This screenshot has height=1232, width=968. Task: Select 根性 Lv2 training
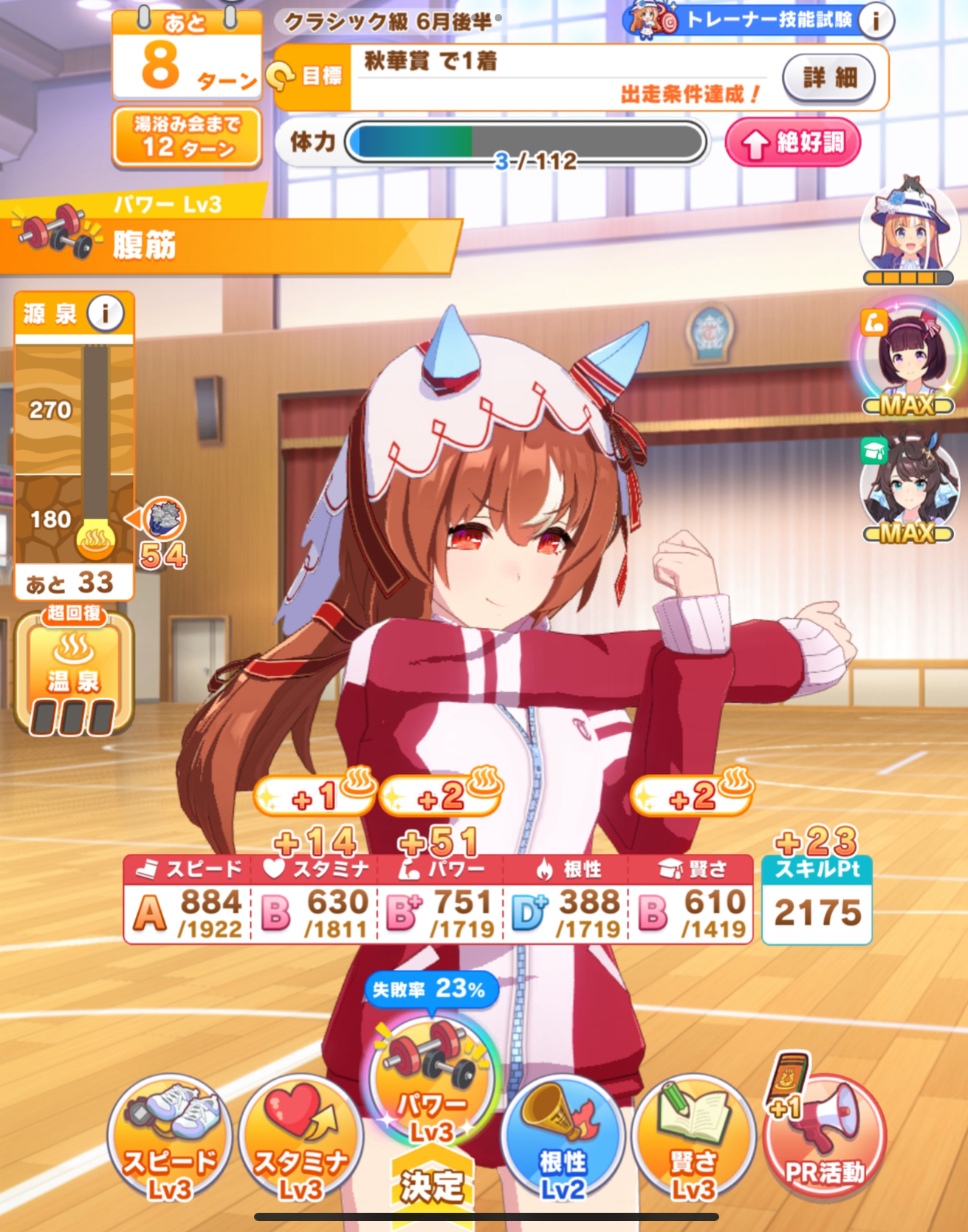[x=563, y=1139]
